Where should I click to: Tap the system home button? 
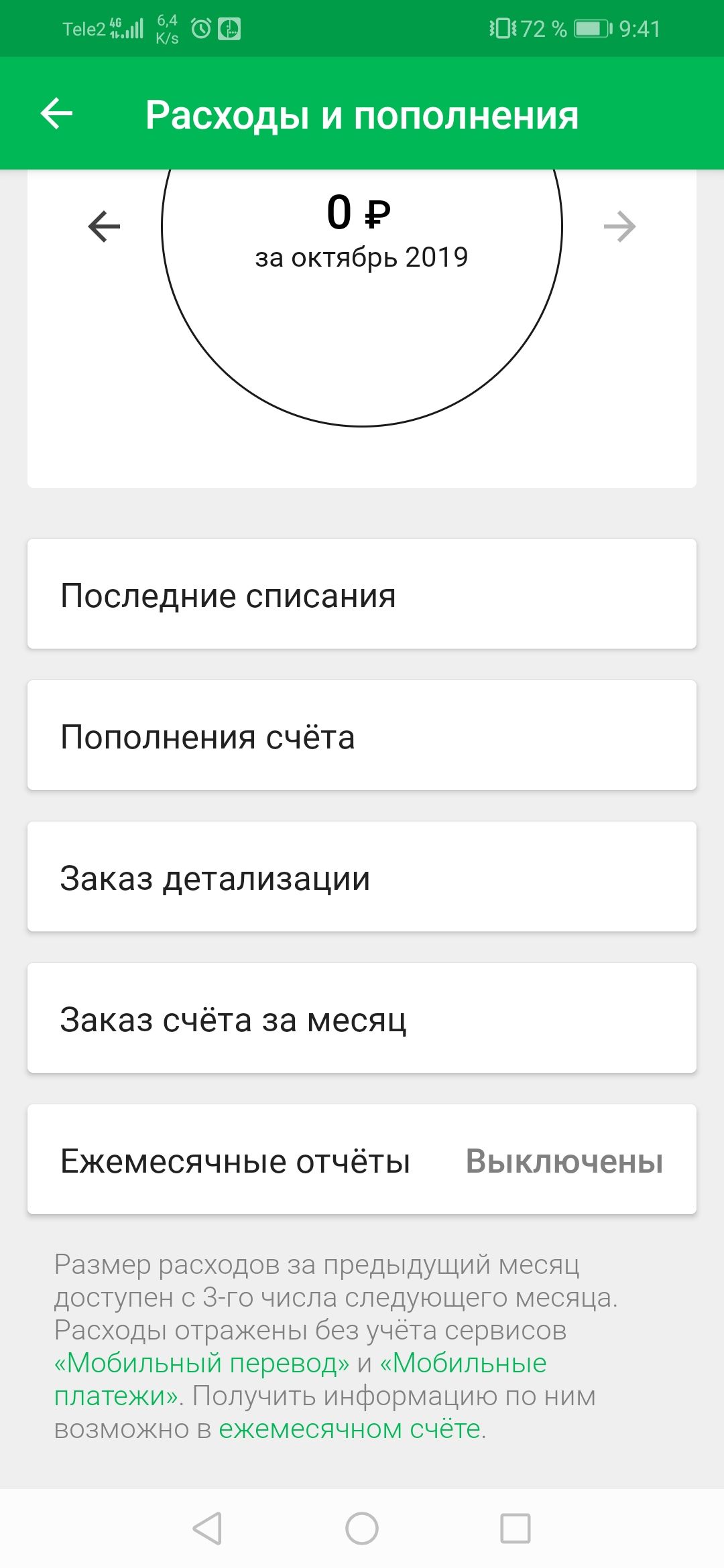pos(362,1528)
